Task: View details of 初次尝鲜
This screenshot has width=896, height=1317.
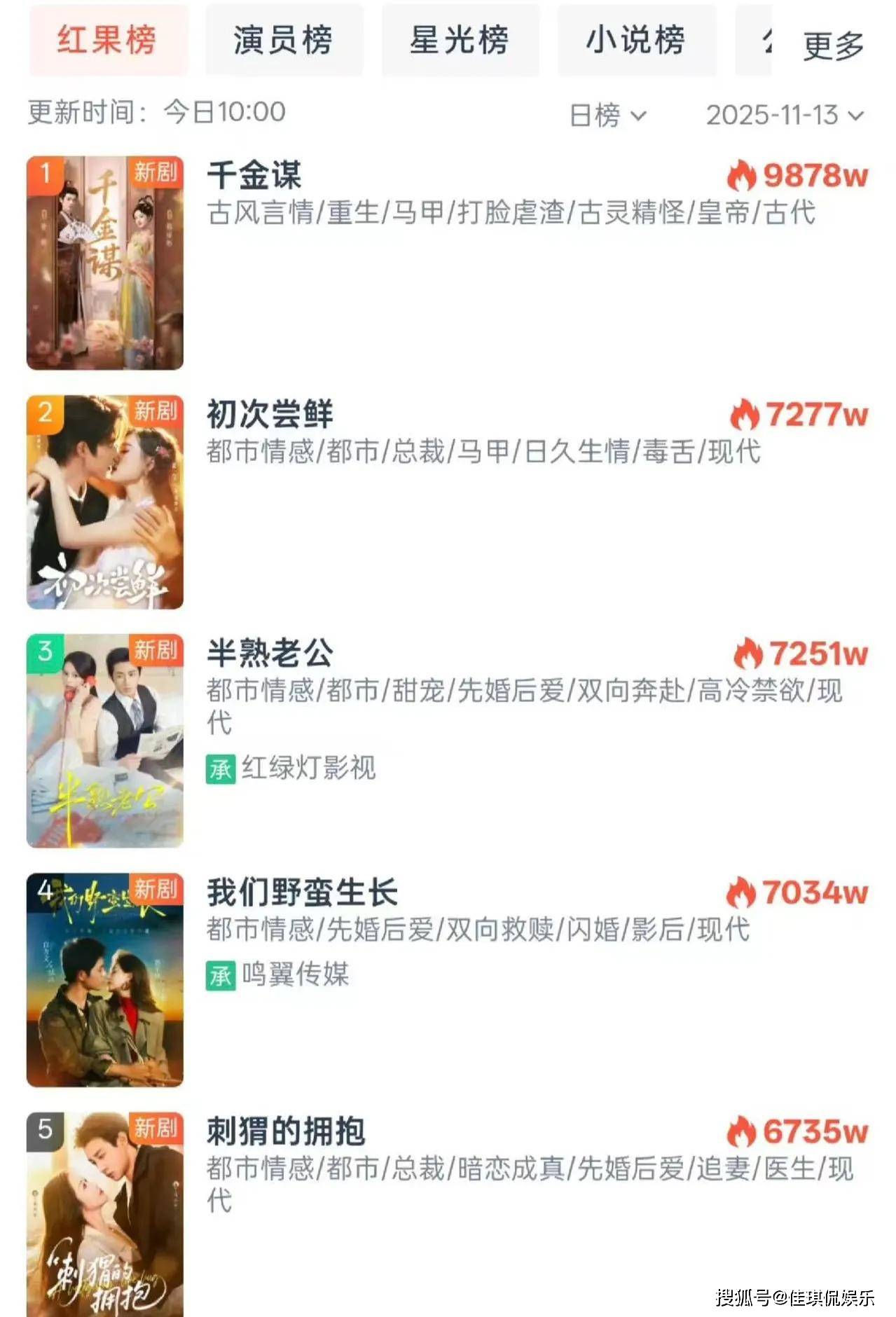Action: (270, 414)
